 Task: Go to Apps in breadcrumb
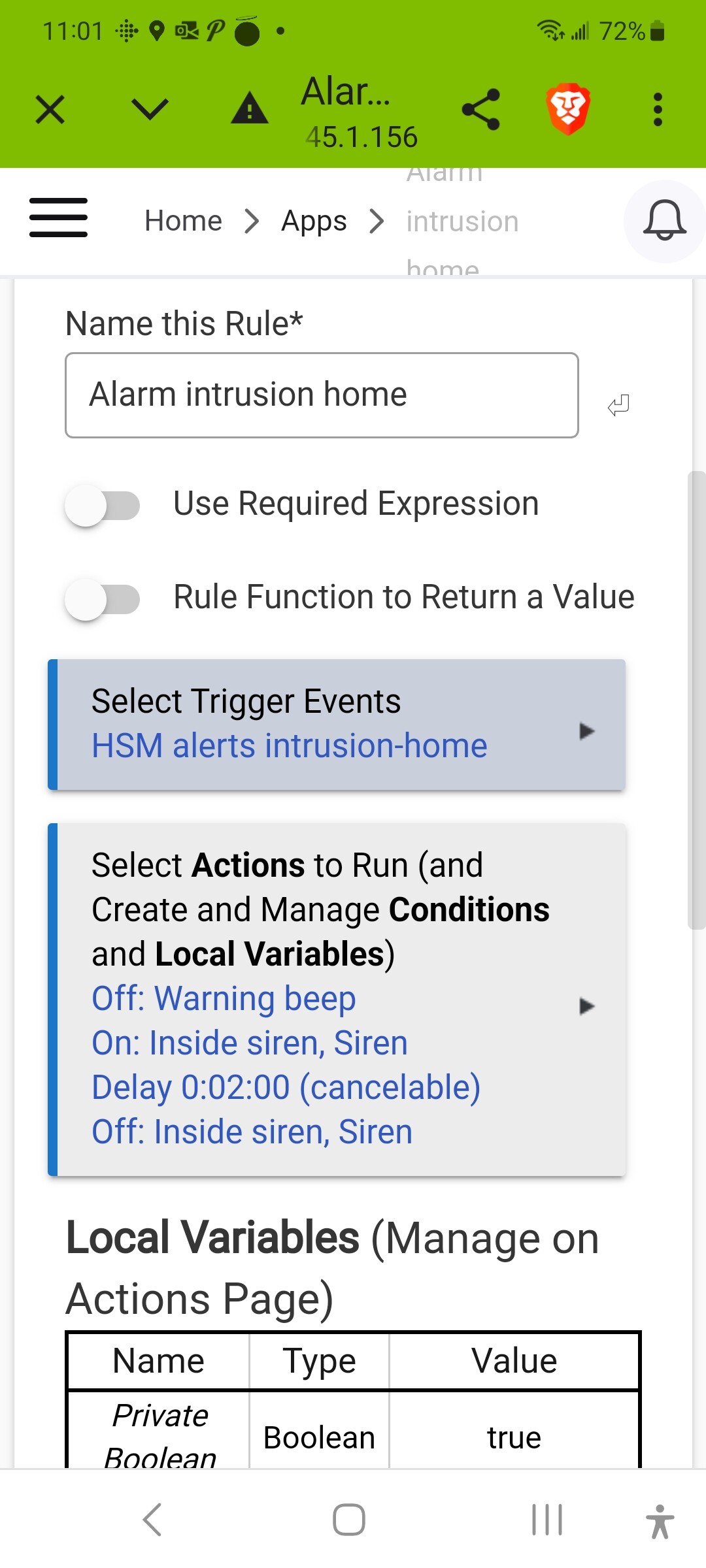314,221
